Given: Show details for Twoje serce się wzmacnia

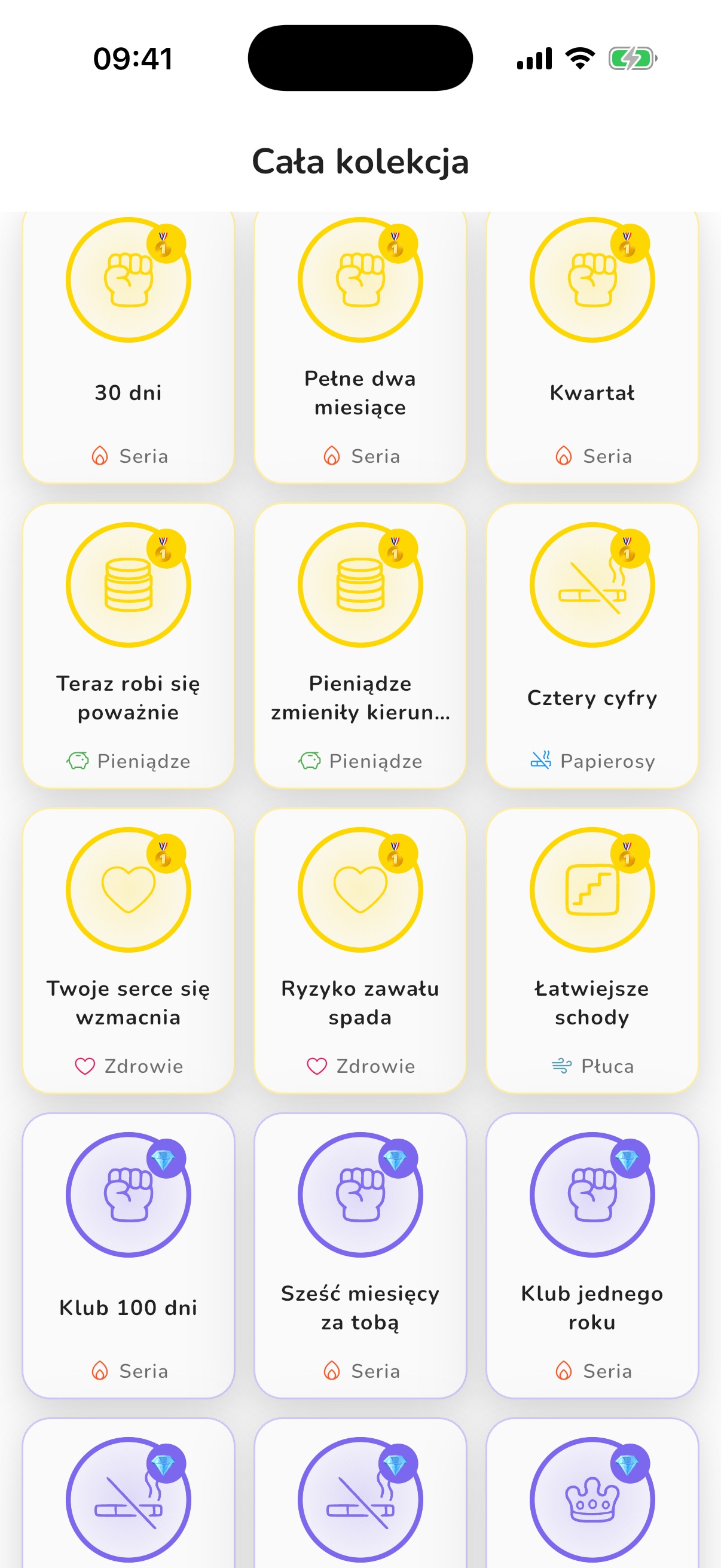Looking at the screenshot, I should 129,951.
